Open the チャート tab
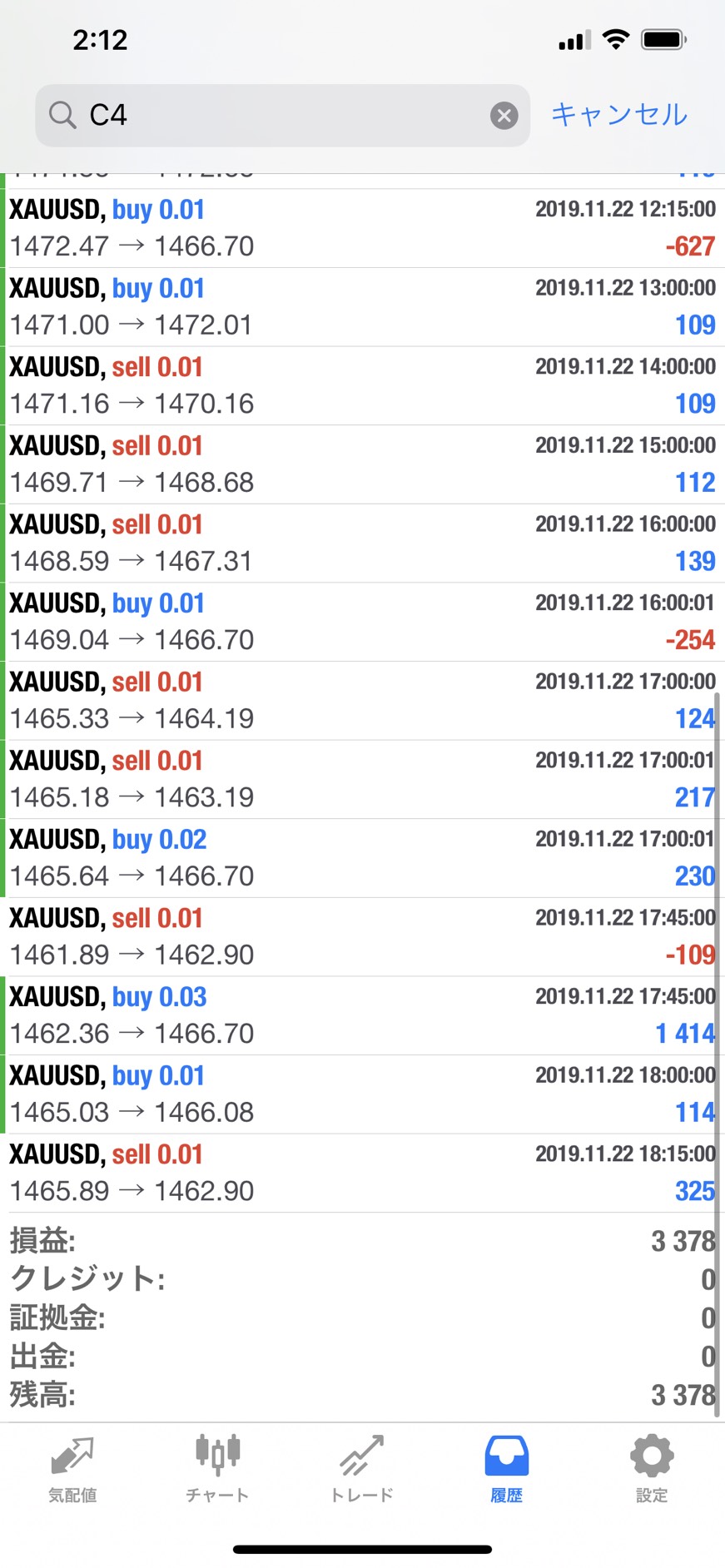725x1568 pixels. pos(217,1470)
